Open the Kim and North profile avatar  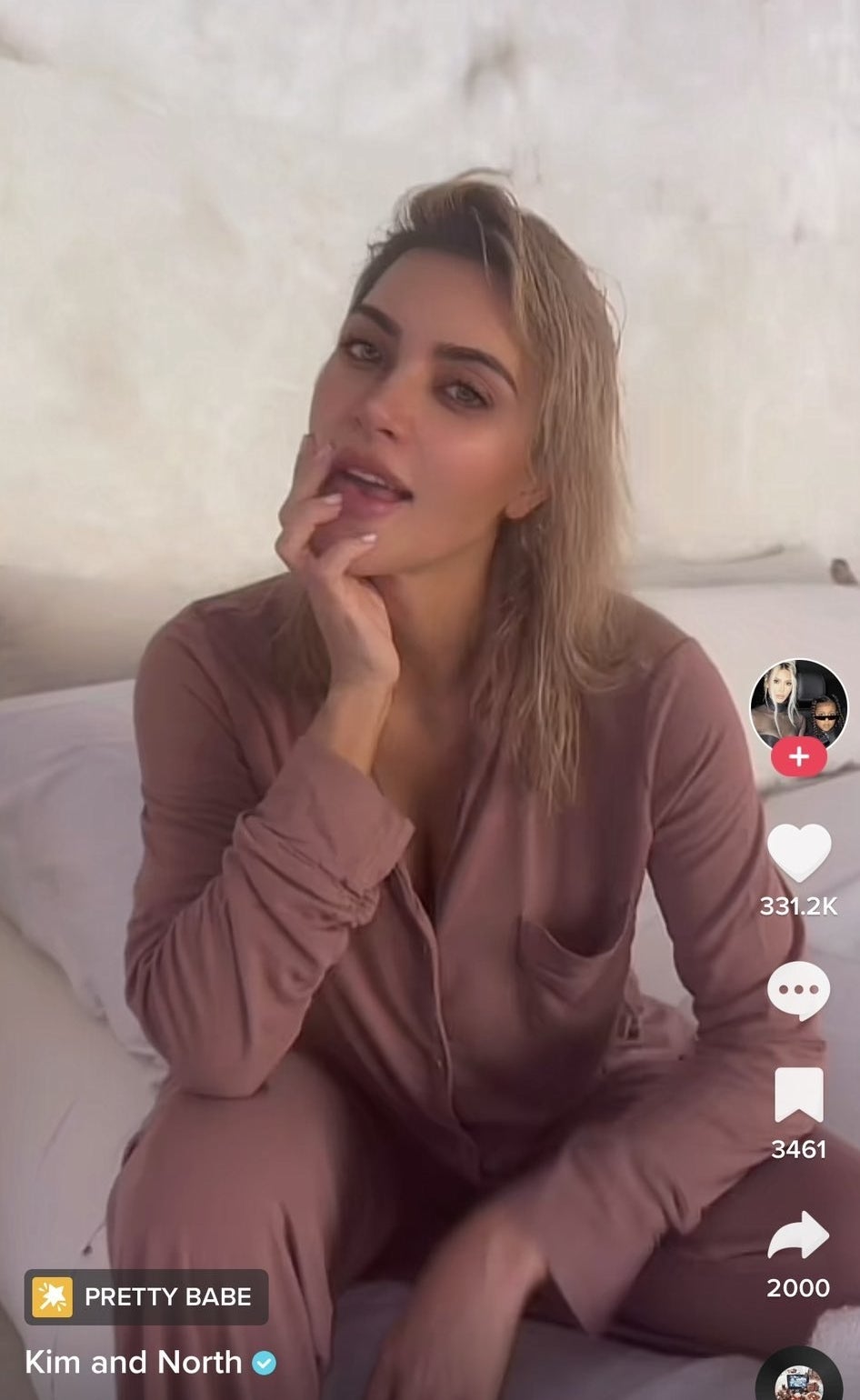(798, 705)
